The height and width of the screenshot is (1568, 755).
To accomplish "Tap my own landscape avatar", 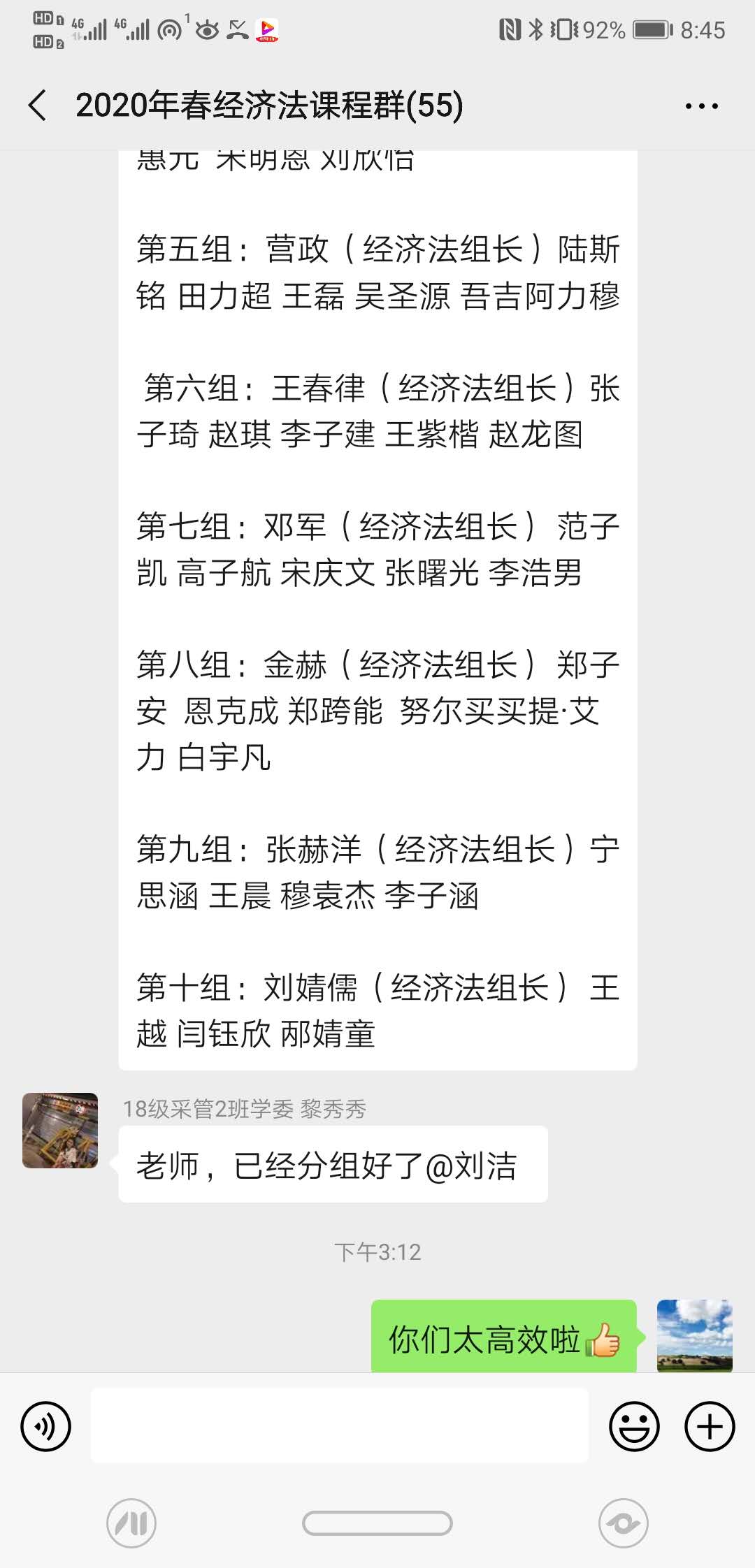I will point(694,1335).
